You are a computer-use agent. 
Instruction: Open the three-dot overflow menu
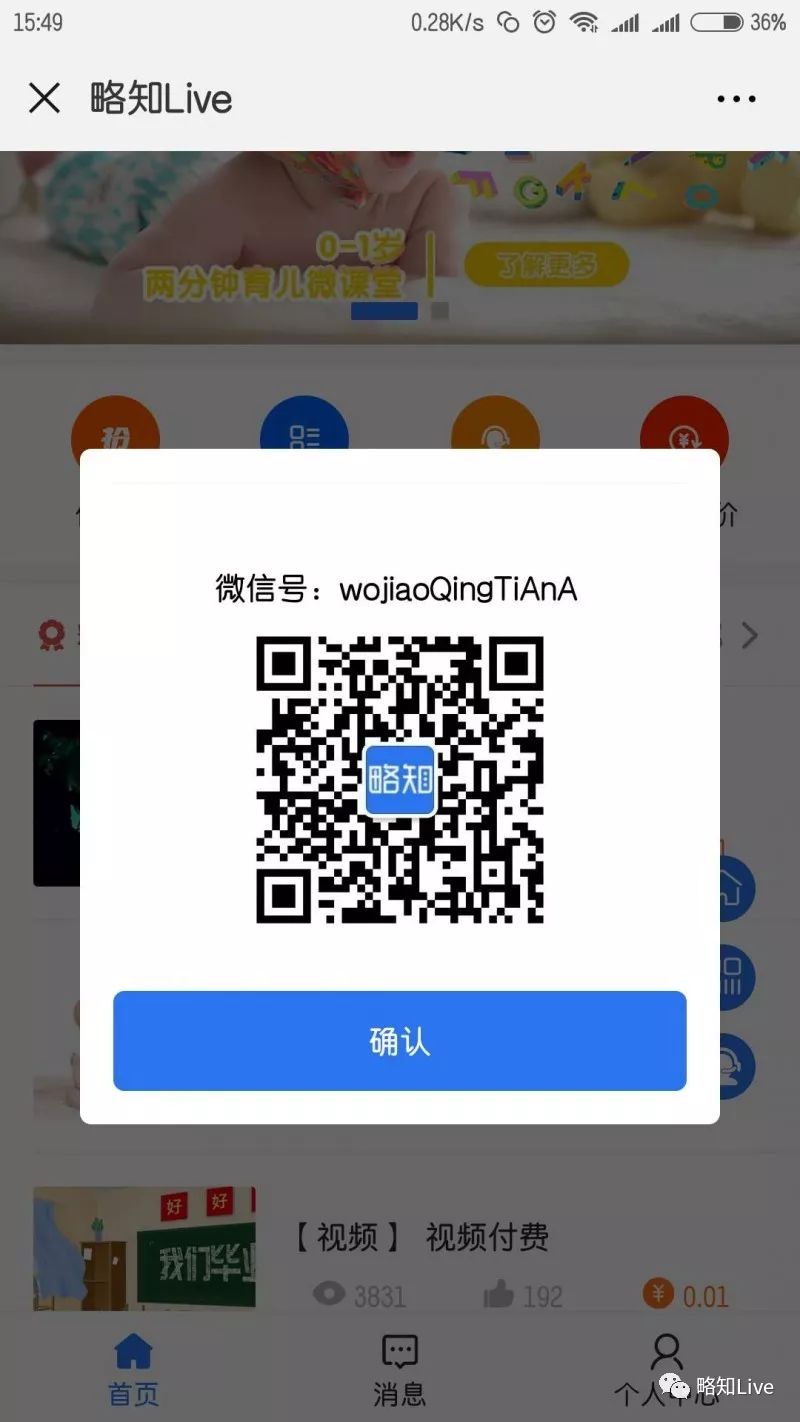coord(736,98)
